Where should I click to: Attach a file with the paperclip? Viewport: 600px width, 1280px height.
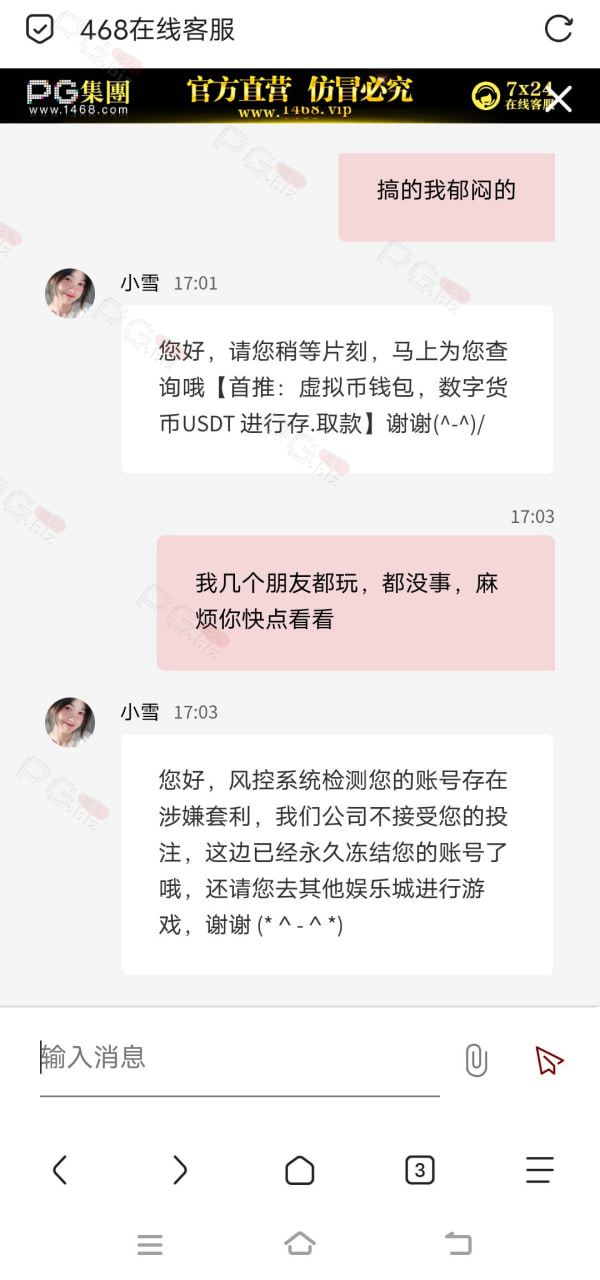tap(476, 1060)
